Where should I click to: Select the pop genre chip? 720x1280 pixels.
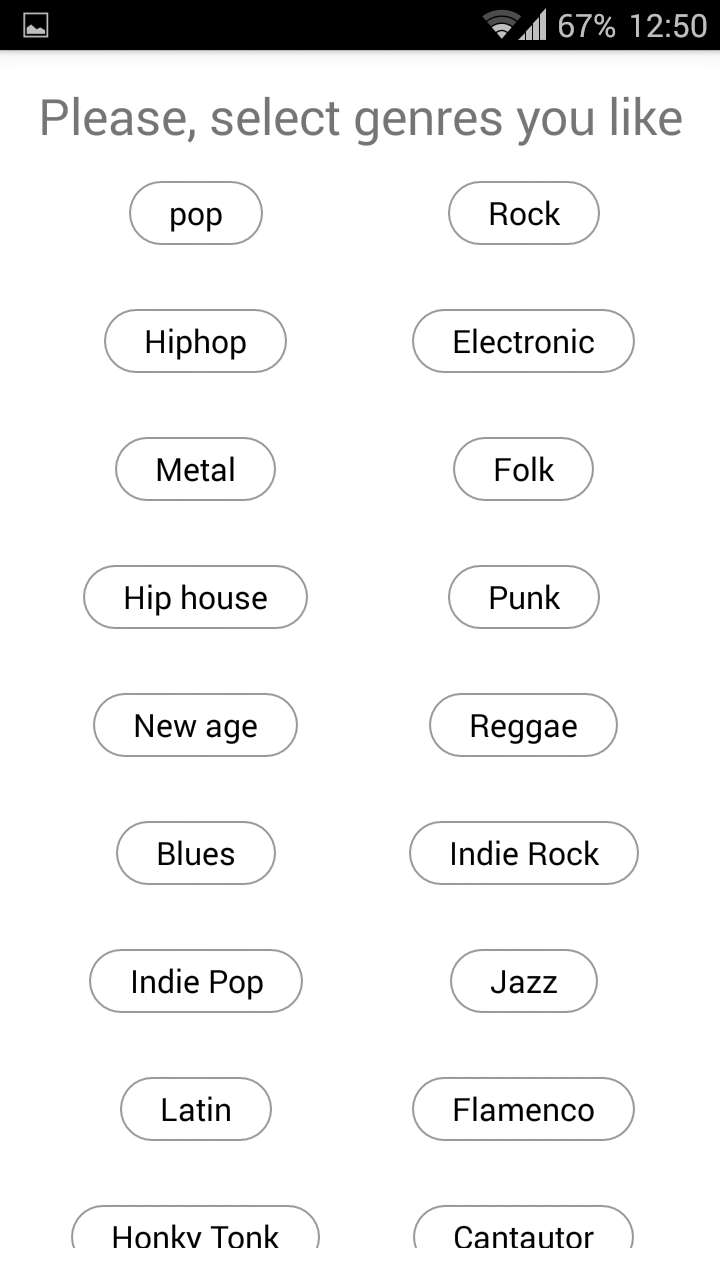click(x=196, y=213)
